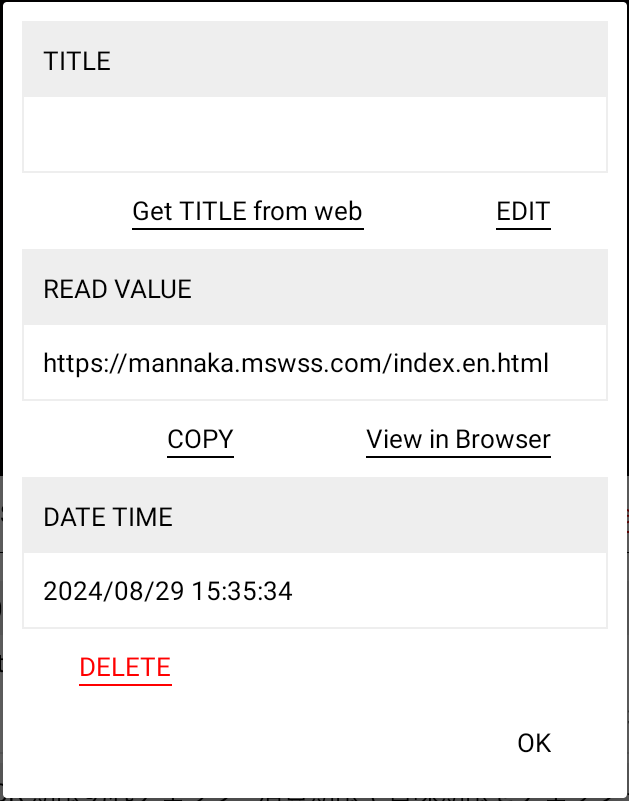This screenshot has height=801, width=629.
Task: Tap Get TITLE from web
Action: tap(247, 212)
